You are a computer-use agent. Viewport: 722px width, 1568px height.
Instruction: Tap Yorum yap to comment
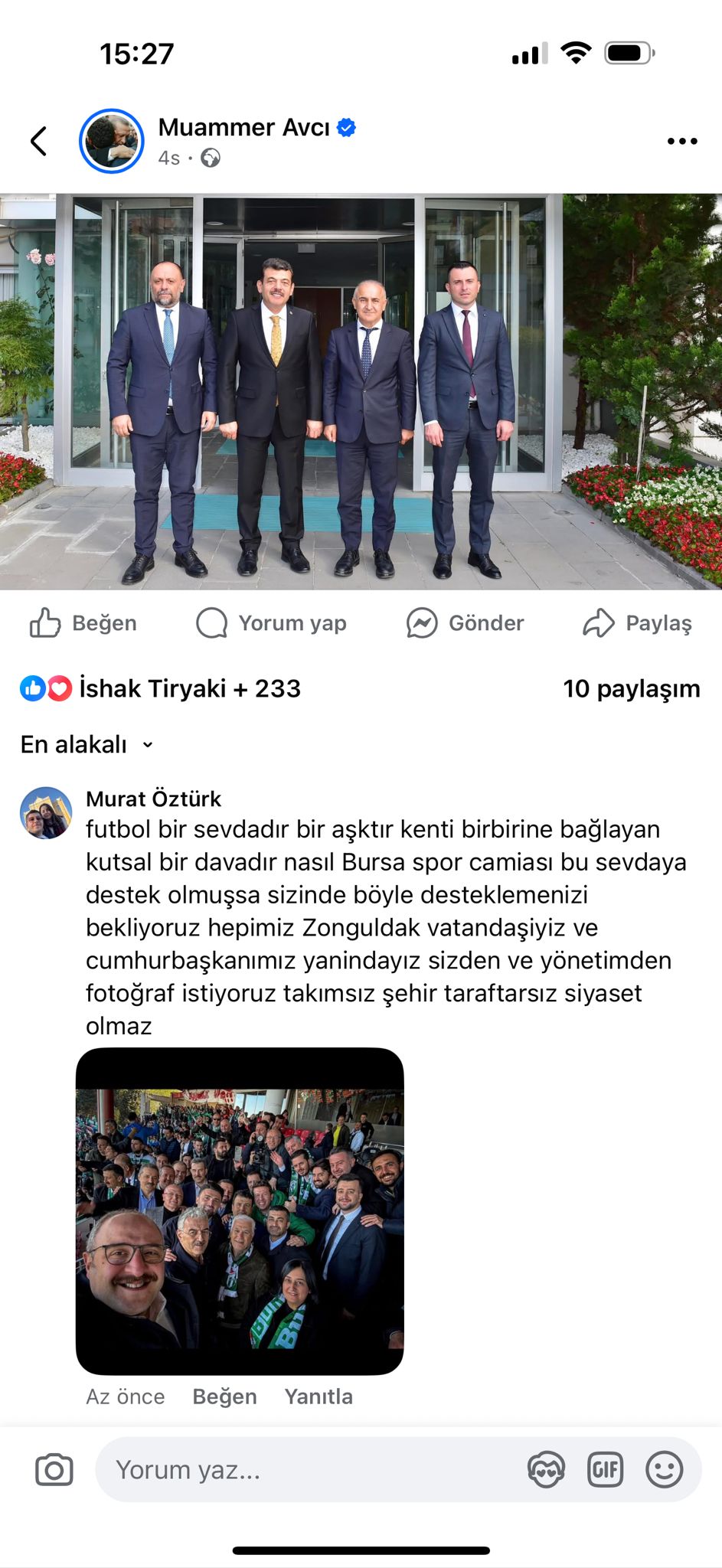272,623
